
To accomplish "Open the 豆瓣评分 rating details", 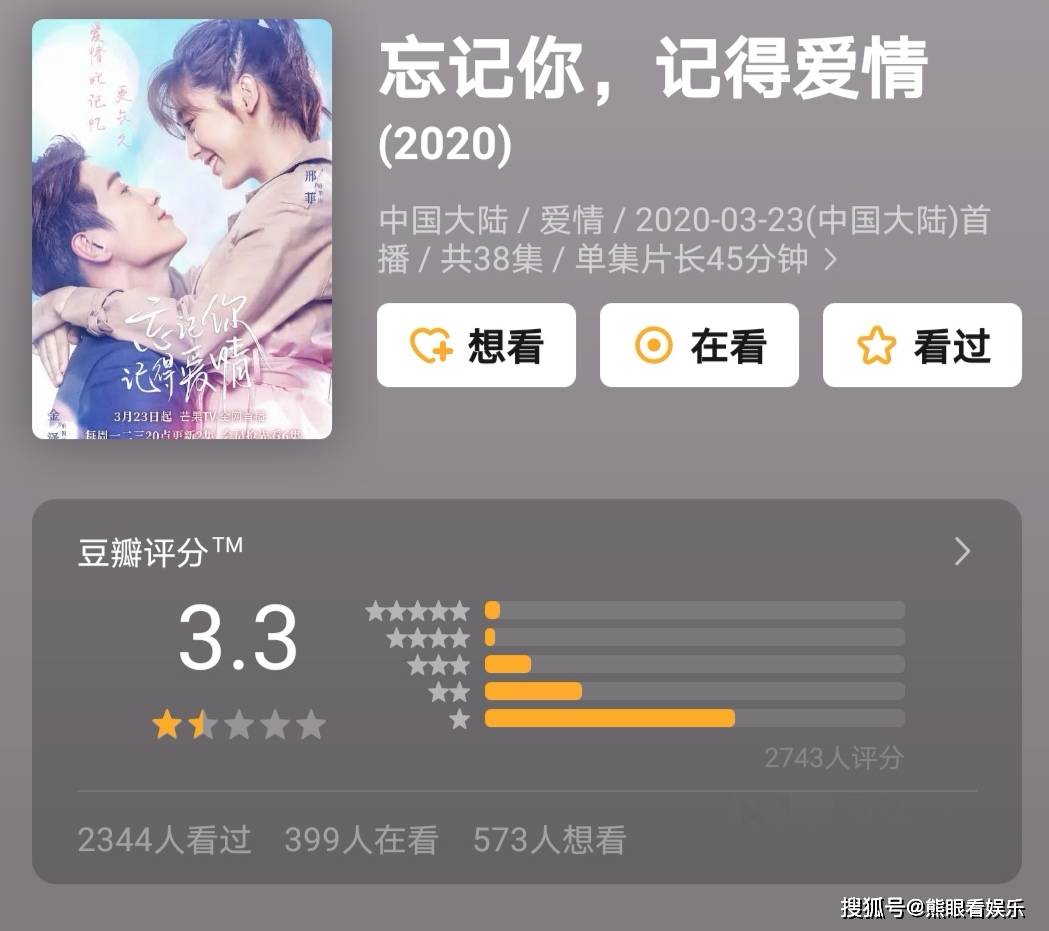I will click(x=962, y=551).
